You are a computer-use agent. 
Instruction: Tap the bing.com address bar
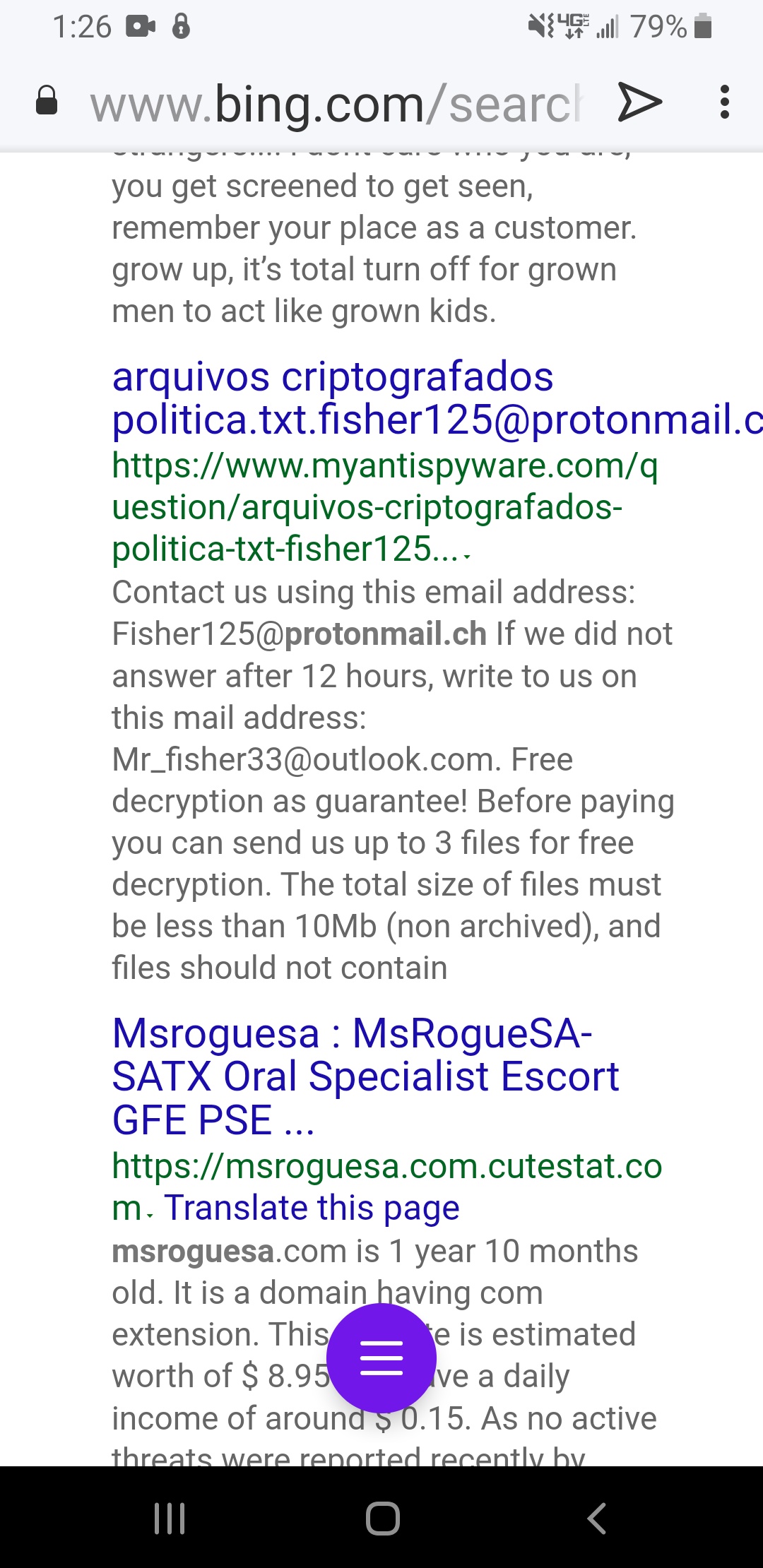coord(336,105)
